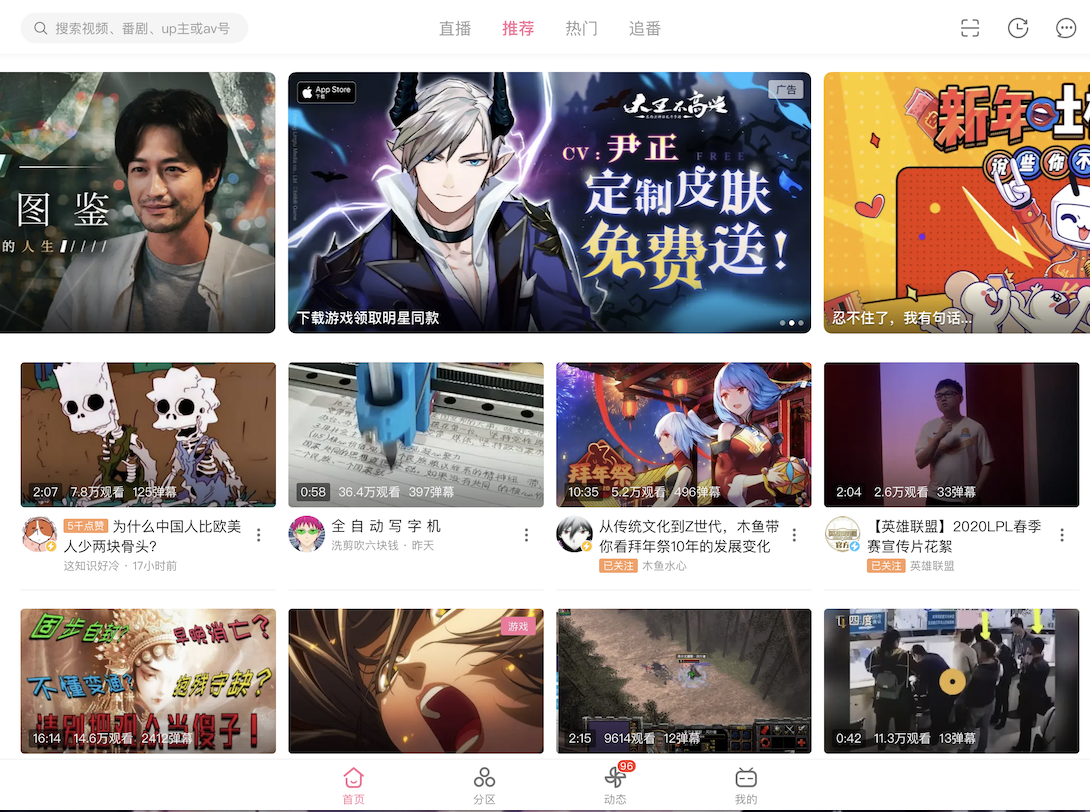
Task: Open more options for 全自动写字机
Action: pyautogui.click(x=527, y=535)
